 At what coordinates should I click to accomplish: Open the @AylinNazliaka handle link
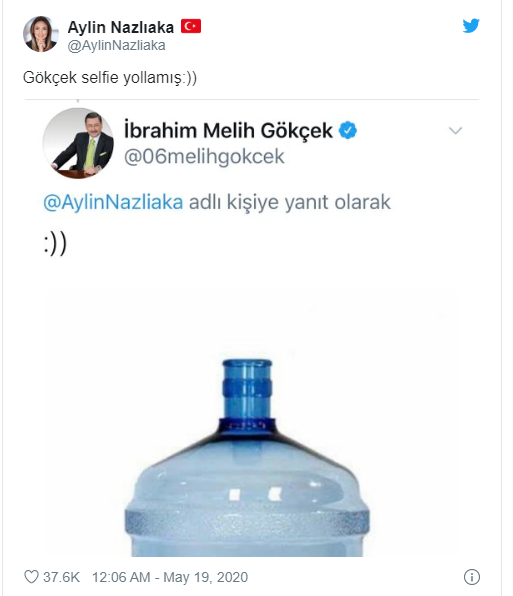[x=116, y=46]
